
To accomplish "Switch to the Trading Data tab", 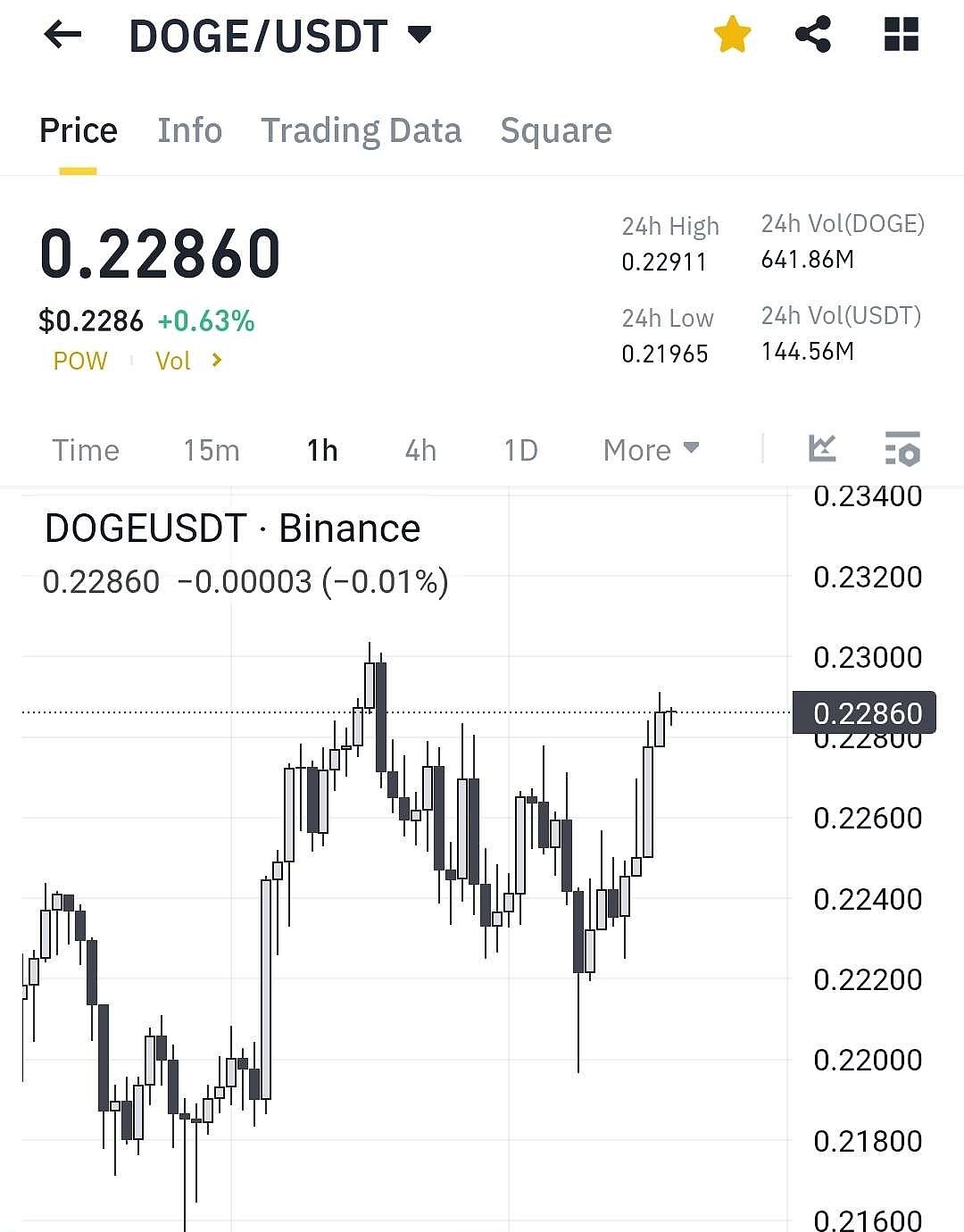I will pyautogui.click(x=361, y=130).
